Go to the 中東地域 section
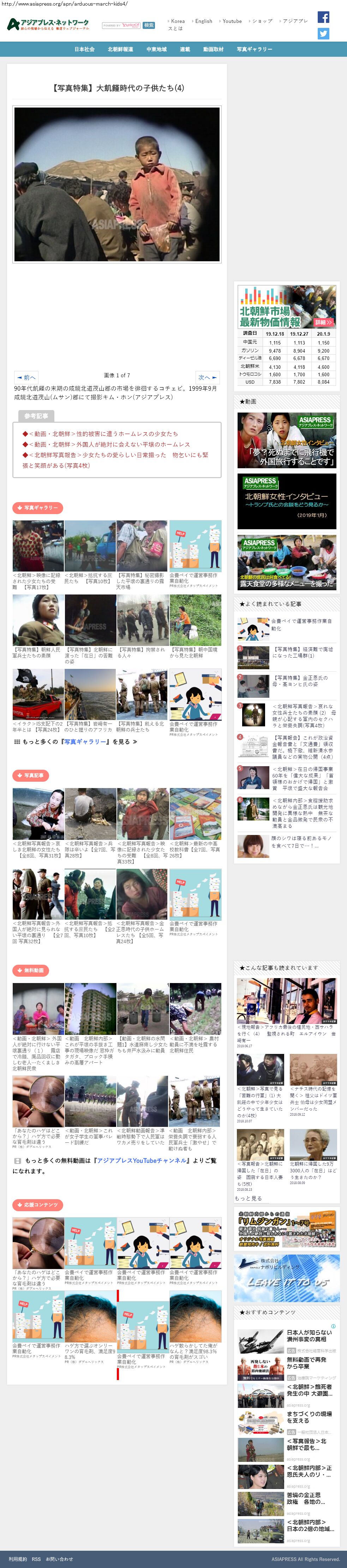 coord(156,49)
